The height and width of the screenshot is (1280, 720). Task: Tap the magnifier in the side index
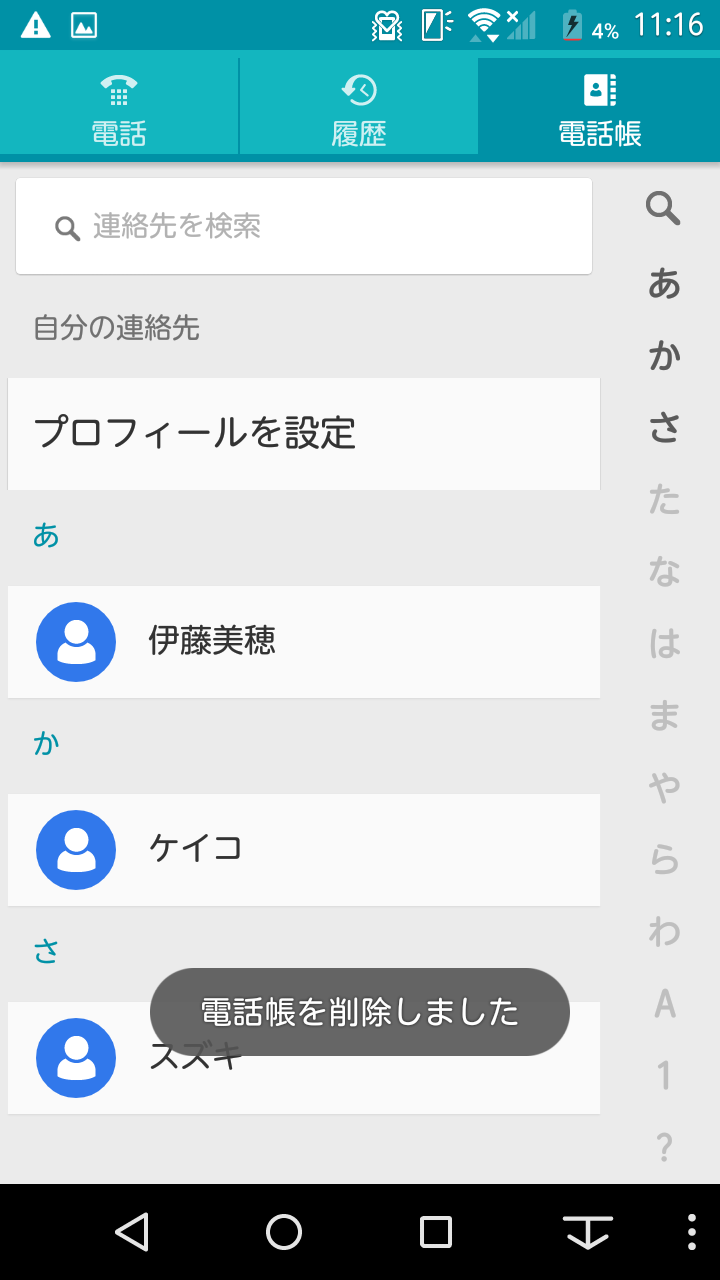664,210
